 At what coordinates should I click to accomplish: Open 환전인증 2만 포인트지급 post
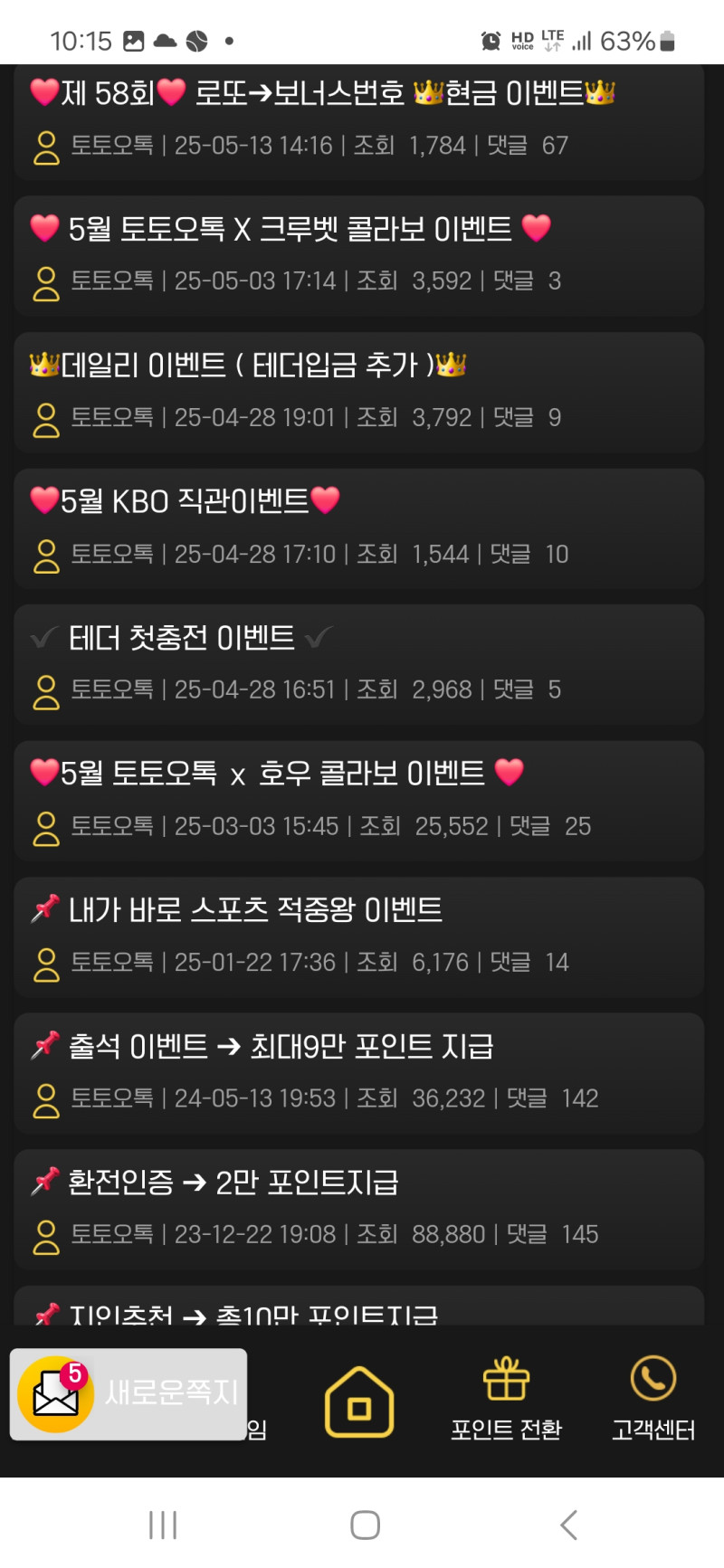pos(233,1183)
